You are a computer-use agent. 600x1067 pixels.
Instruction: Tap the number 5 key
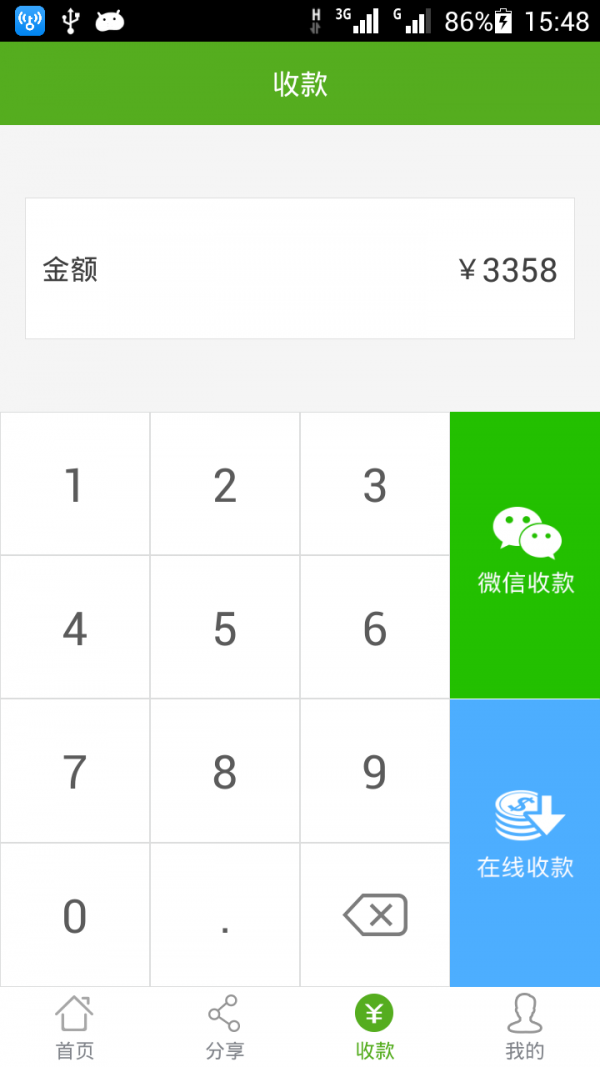coord(225,627)
